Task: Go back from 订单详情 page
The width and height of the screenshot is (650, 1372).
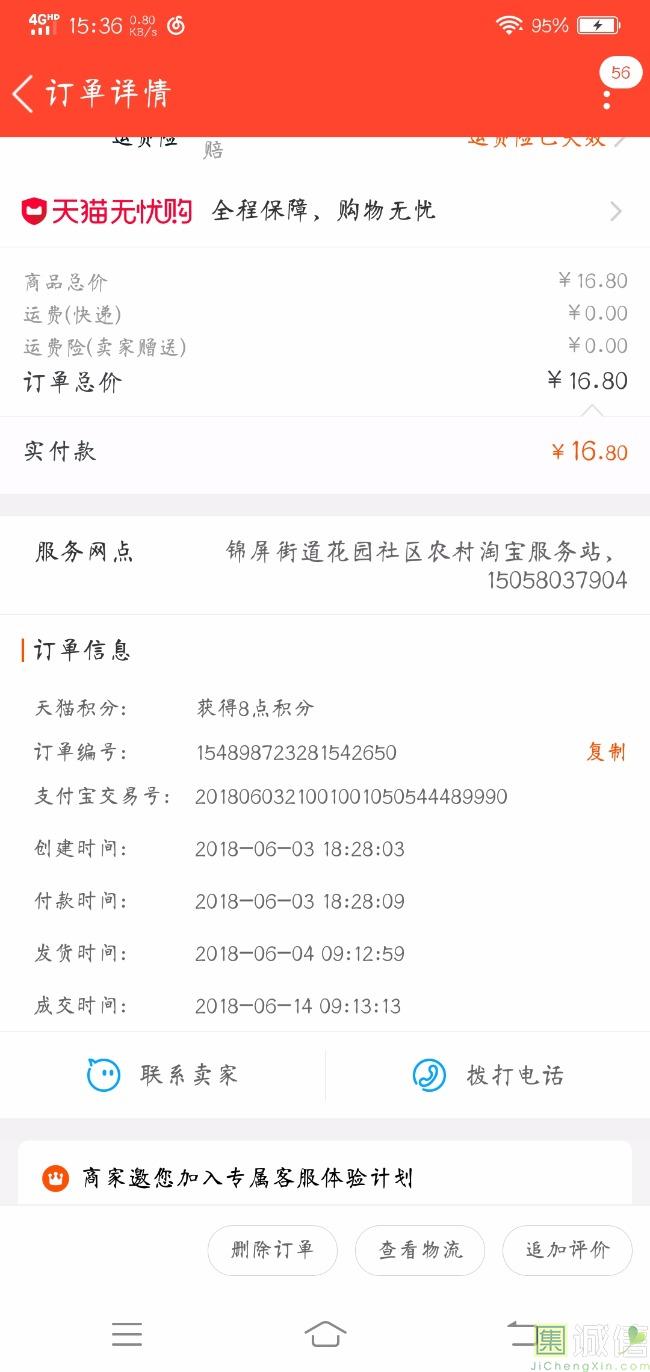Action: click(x=24, y=93)
